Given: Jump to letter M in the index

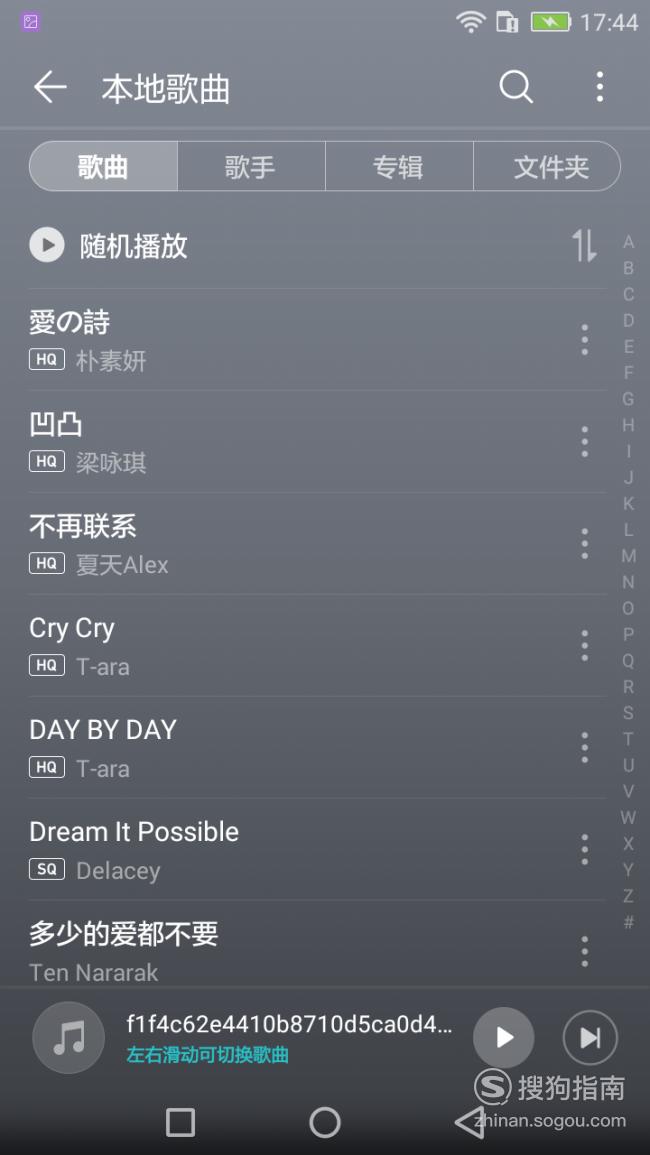Looking at the screenshot, I should pyautogui.click(x=629, y=555).
